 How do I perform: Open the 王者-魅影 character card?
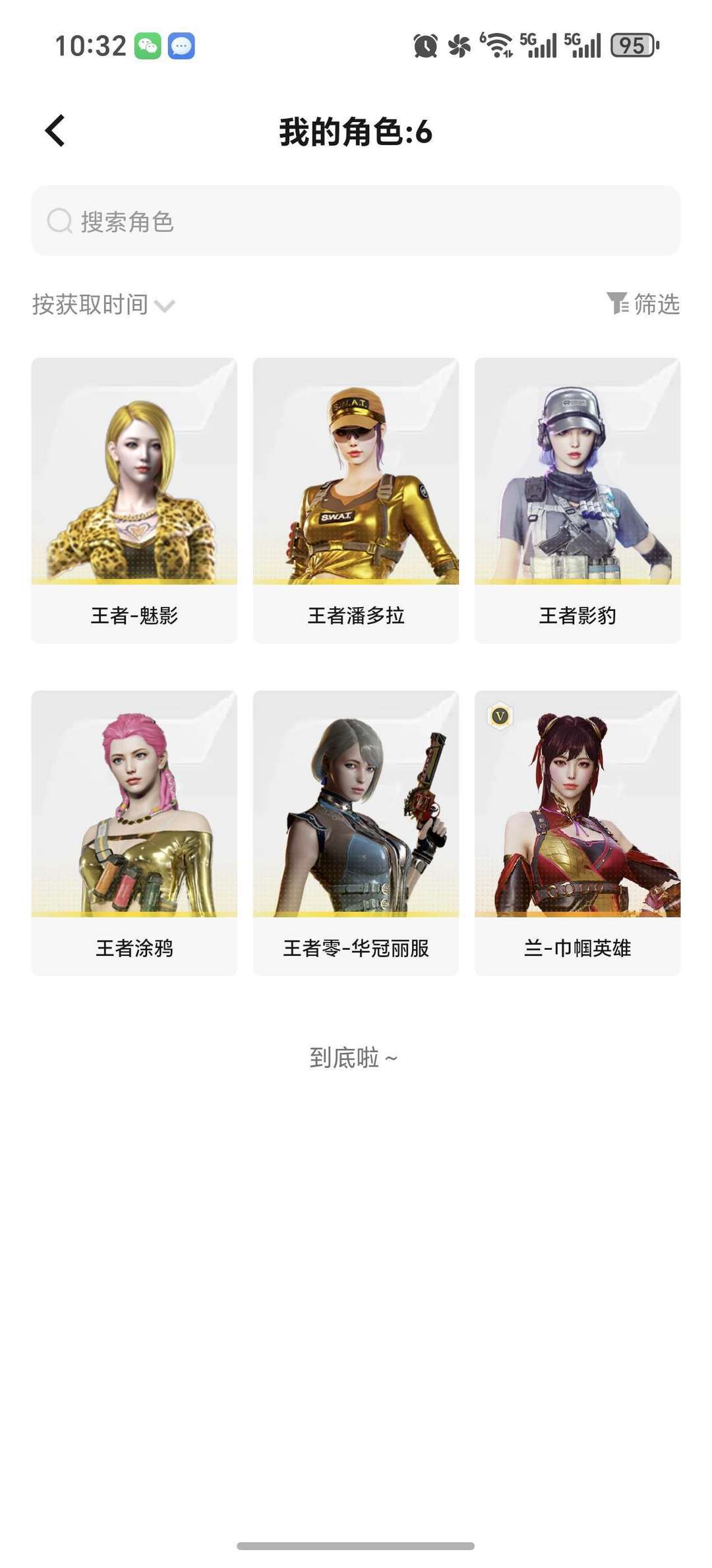pyautogui.click(x=134, y=500)
